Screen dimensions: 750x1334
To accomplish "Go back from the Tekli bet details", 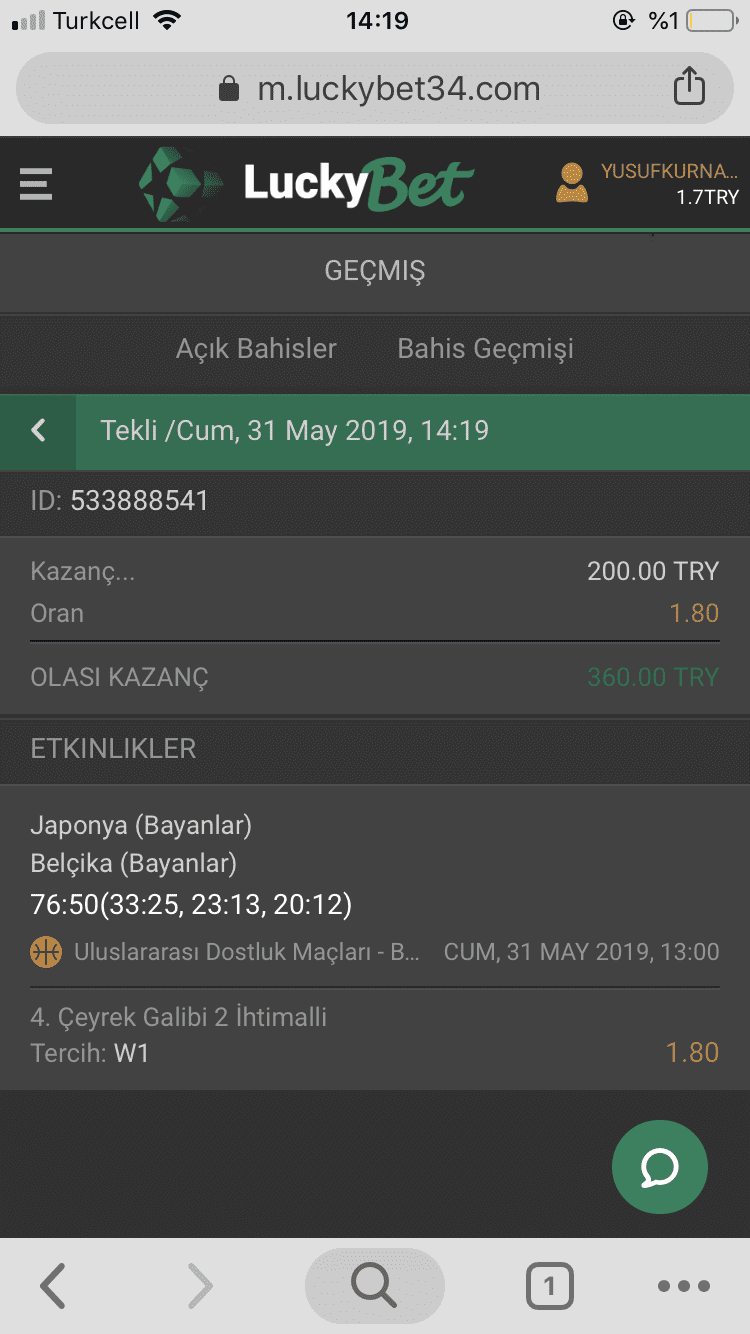I will coord(38,431).
